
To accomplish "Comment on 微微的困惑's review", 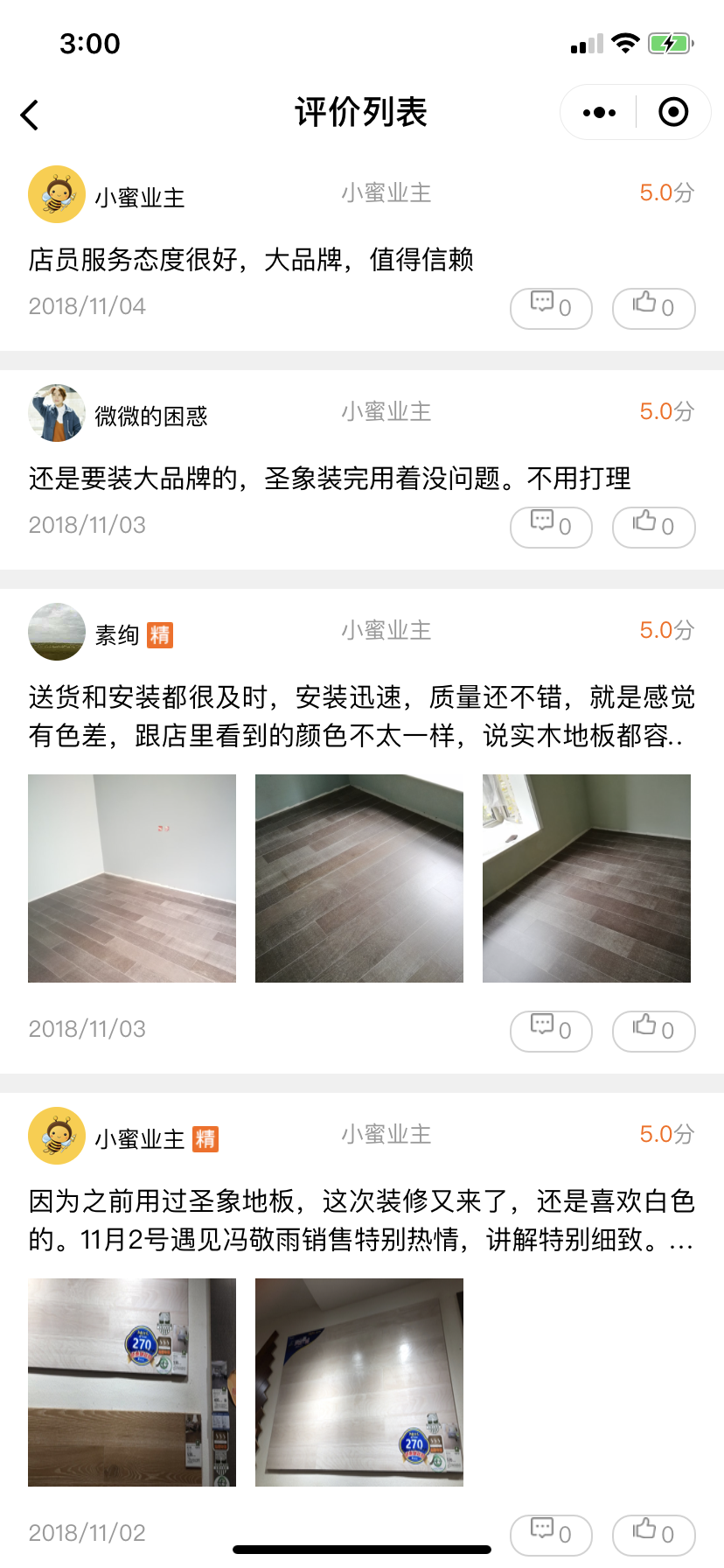I will [551, 527].
